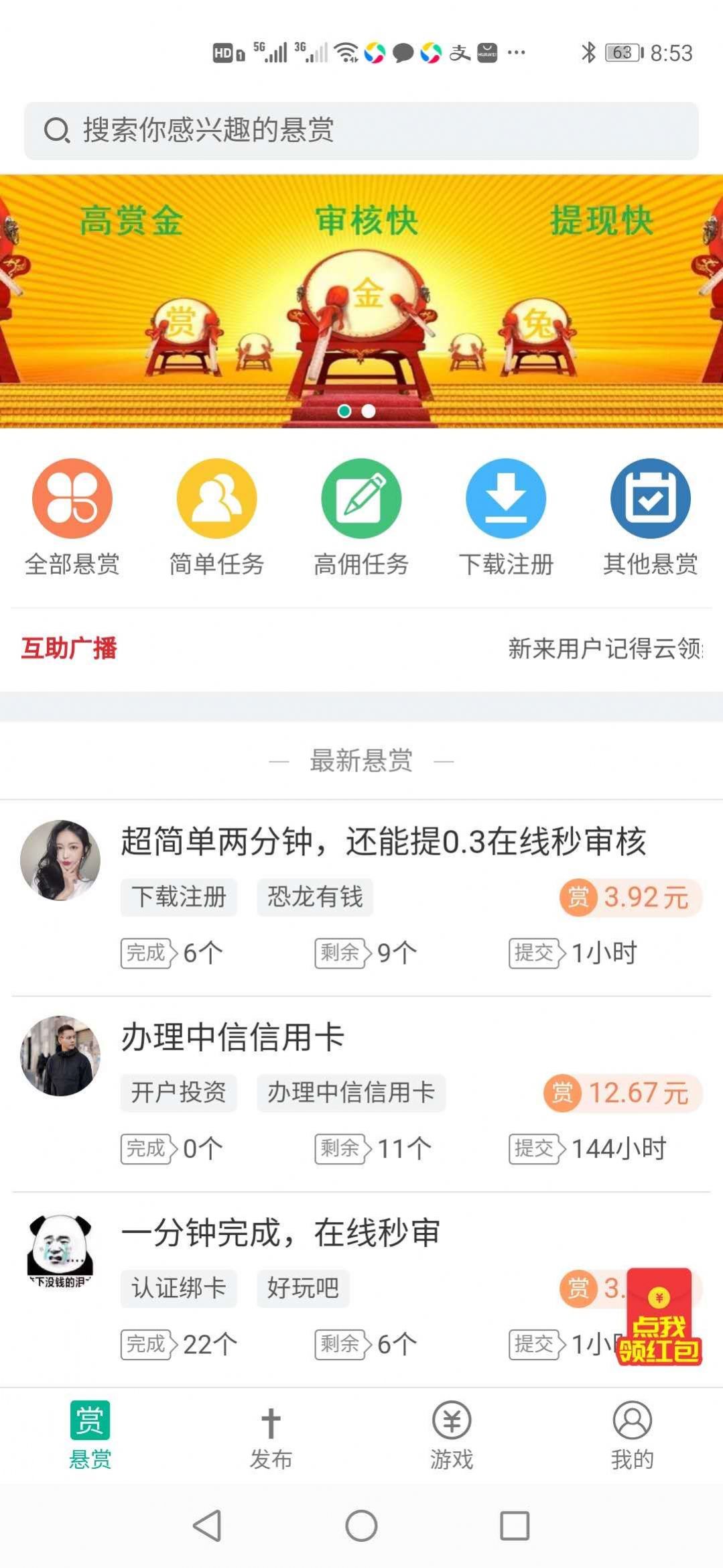This screenshot has width=723, height=1568.
Task: Open the 办理中信信用卡 bounty
Action: pyautogui.click(x=233, y=1037)
